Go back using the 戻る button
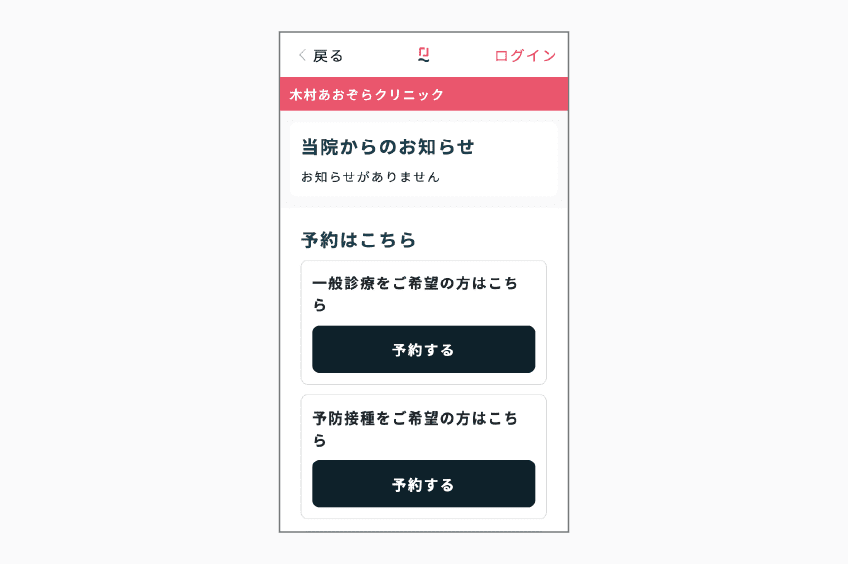 coord(321,56)
